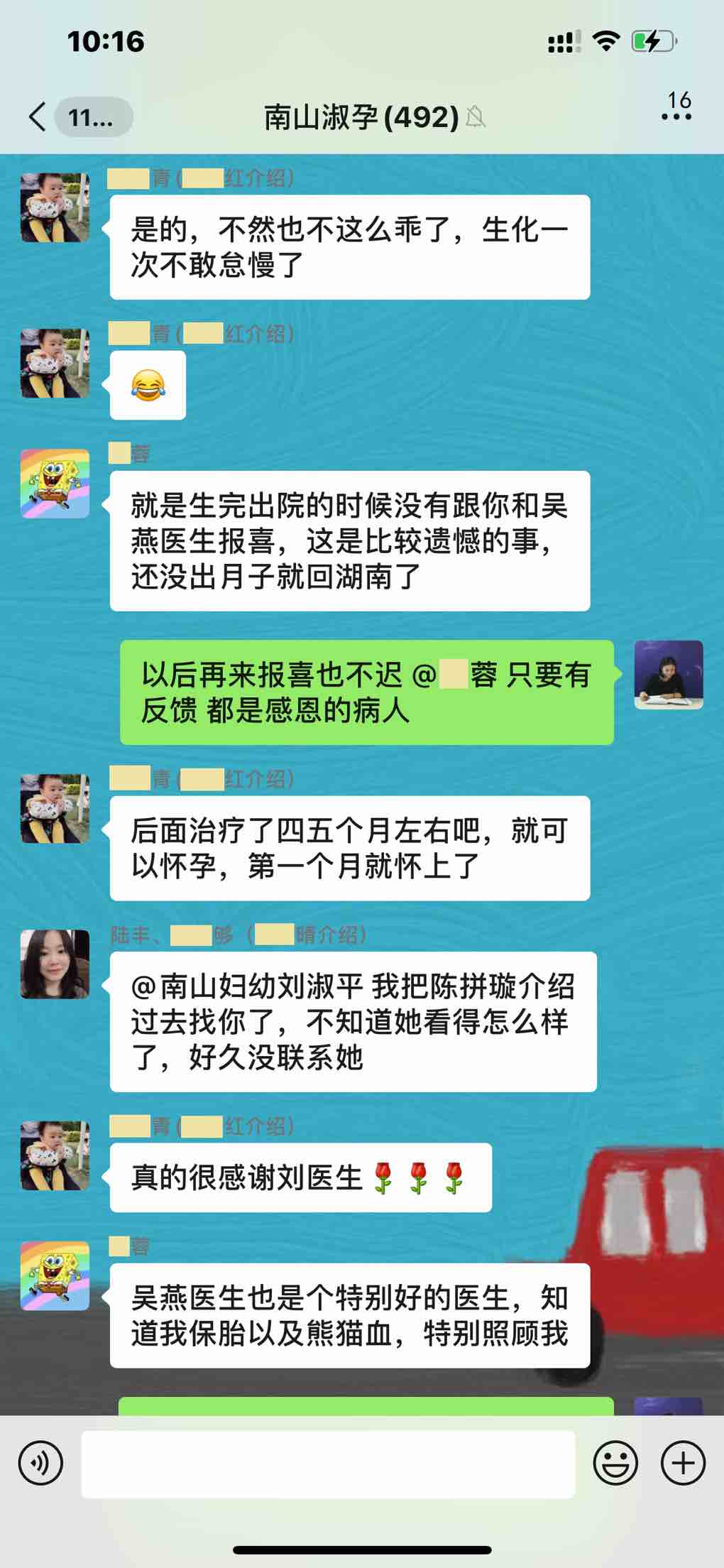The height and width of the screenshot is (1568, 724).
Task: Open SpongeBob avatar beside 吴燕医生也是 message
Action: [55, 1276]
